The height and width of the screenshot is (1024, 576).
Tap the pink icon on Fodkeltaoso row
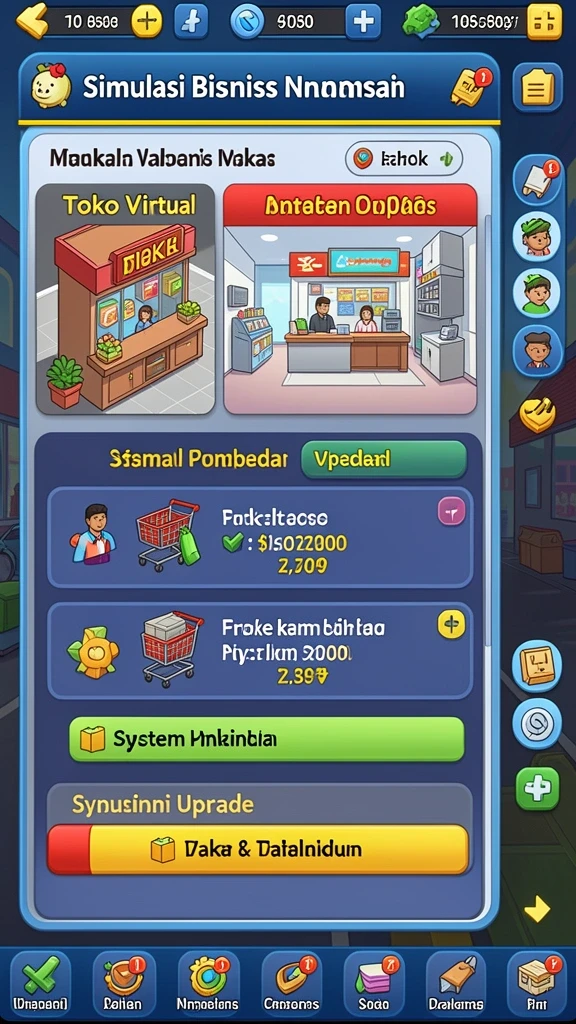click(x=451, y=511)
